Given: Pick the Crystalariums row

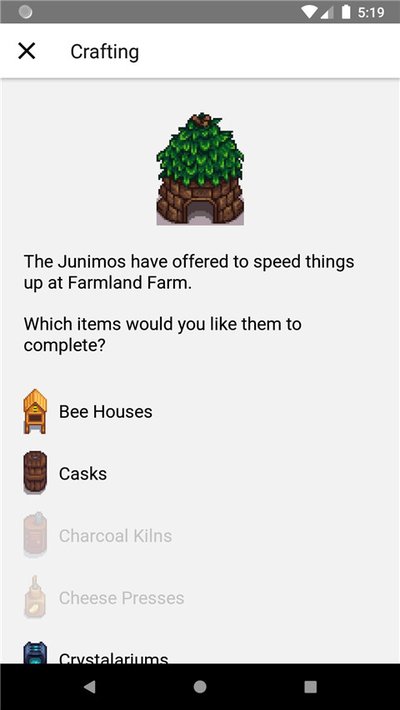Looking at the screenshot, I should [200, 653].
